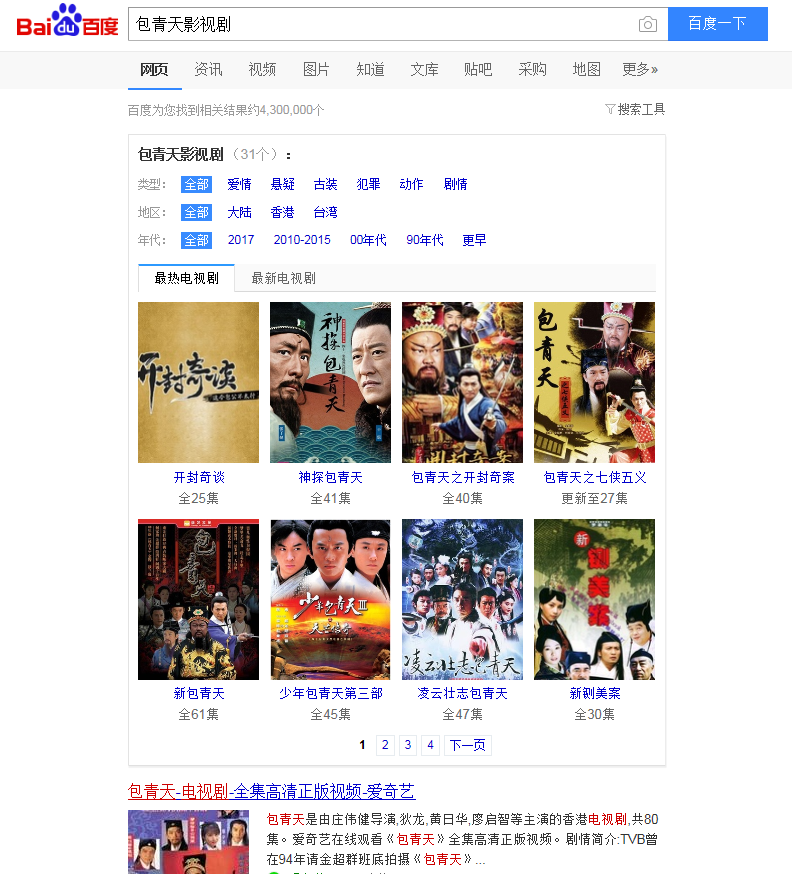Switch to the 视频 search category
Image resolution: width=792 pixels, height=874 pixels.
(x=261, y=70)
